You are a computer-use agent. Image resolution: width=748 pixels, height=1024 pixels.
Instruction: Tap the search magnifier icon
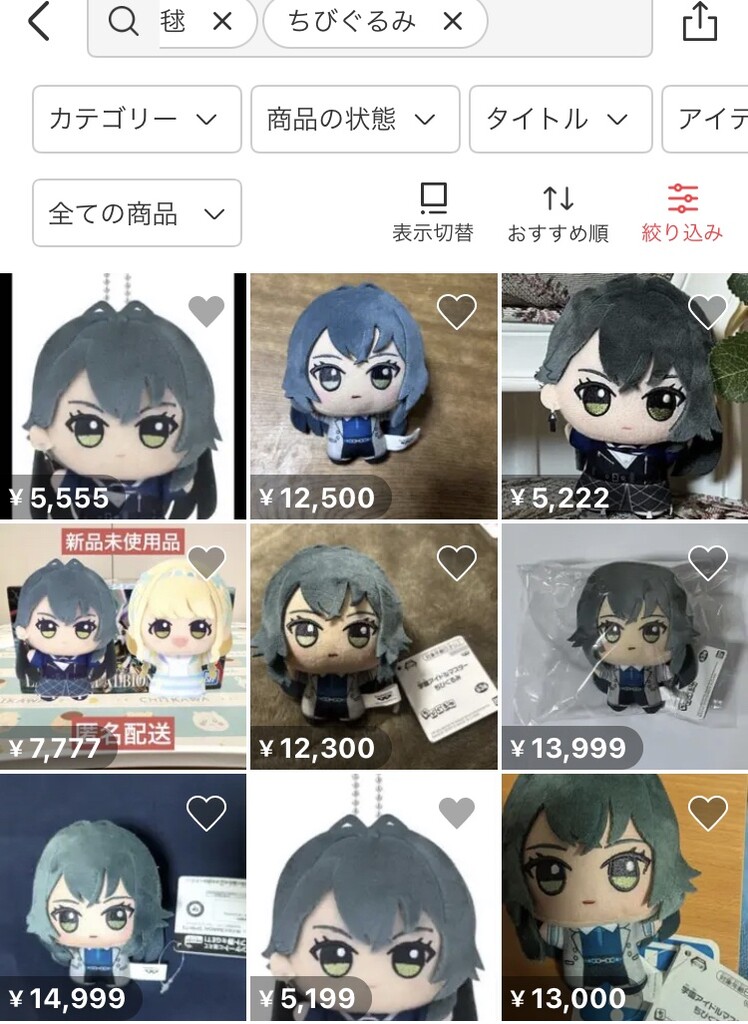pos(123,22)
